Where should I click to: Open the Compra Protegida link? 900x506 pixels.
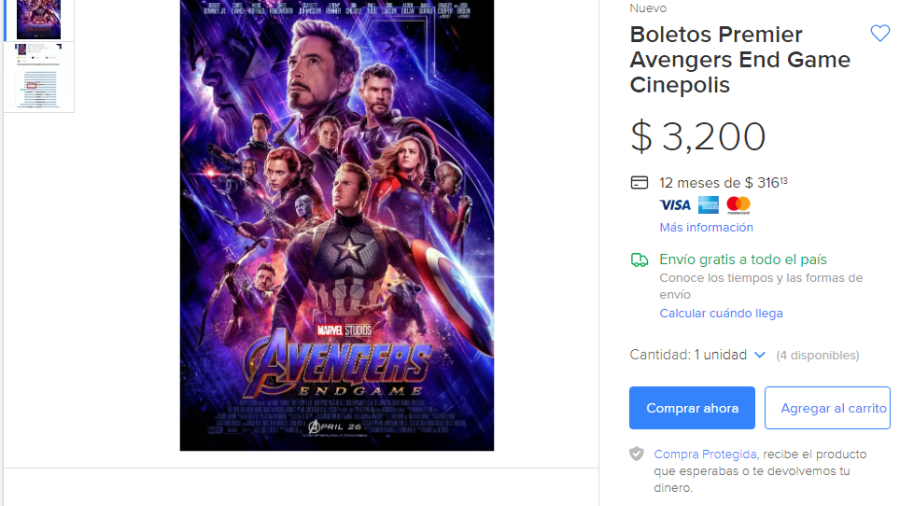pyautogui.click(x=705, y=454)
